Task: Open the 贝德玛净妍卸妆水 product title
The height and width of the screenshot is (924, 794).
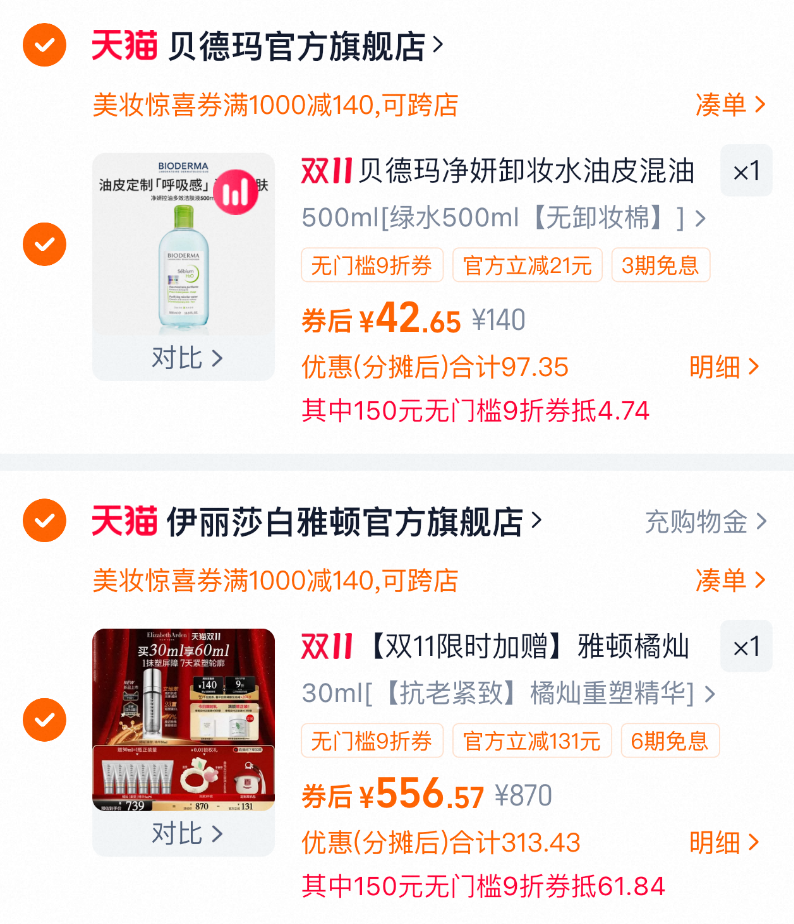Action: (x=525, y=171)
